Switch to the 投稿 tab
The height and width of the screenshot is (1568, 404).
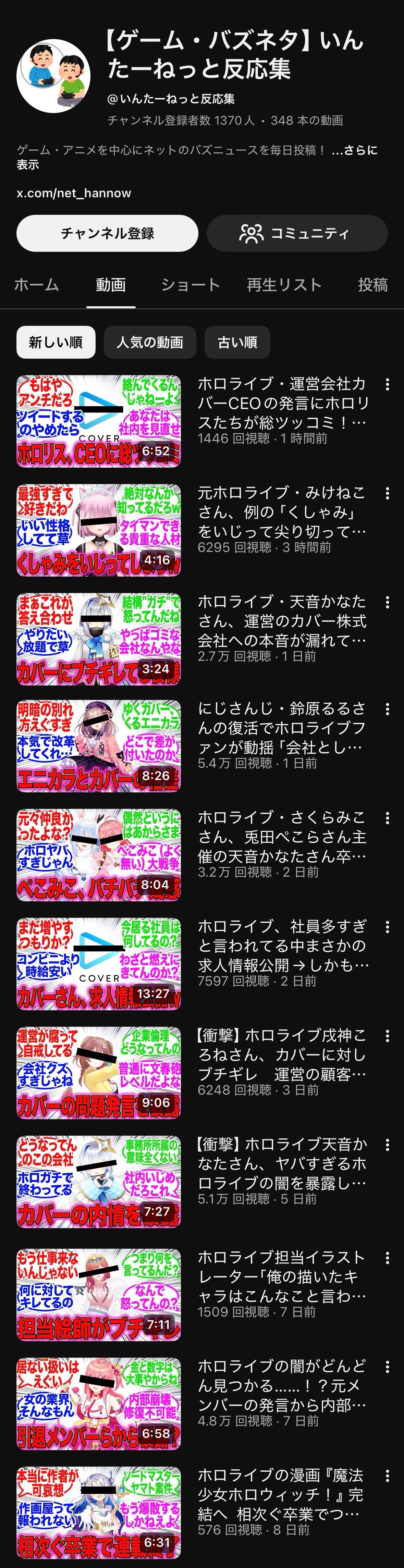point(372,284)
